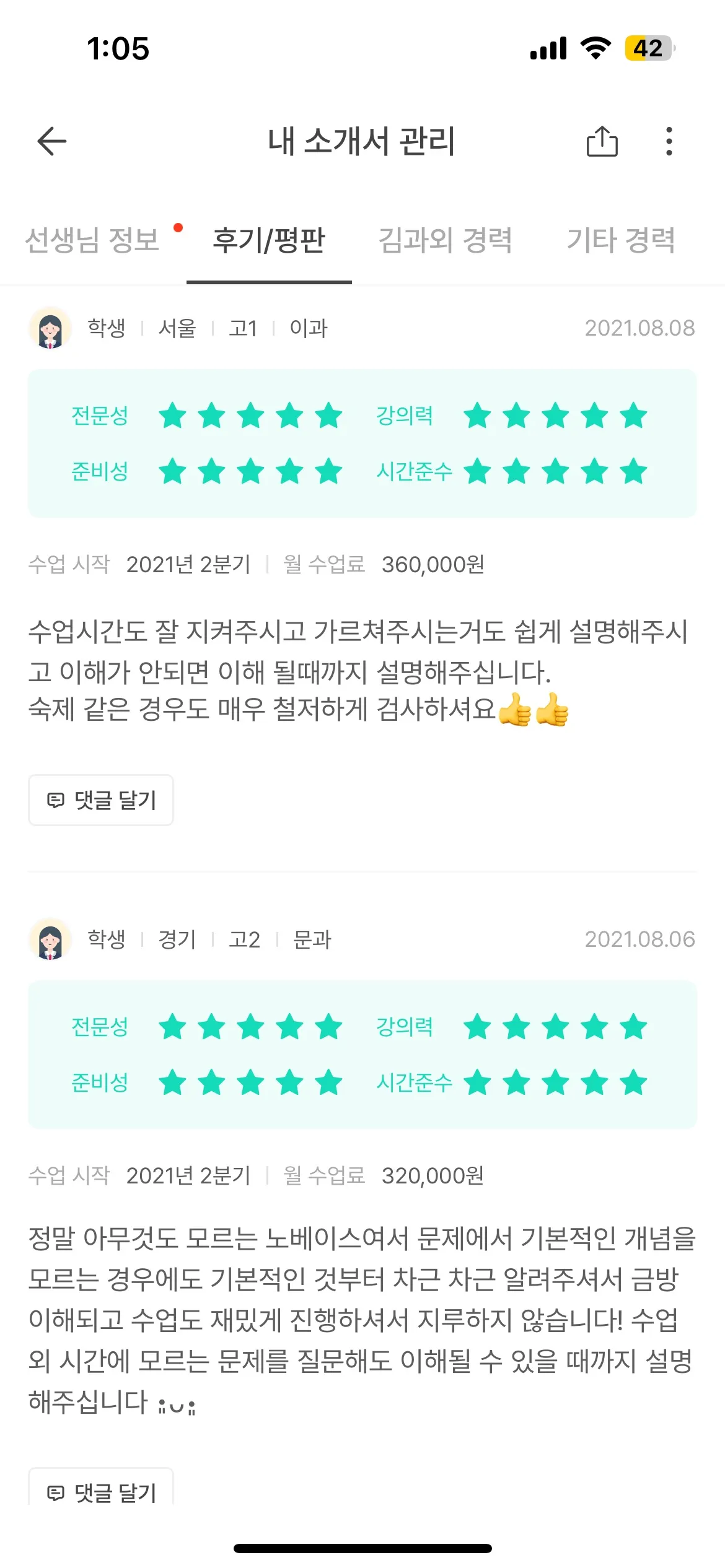This screenshot has width=725, height=1568.
Task: Tap the Wi-Fi icon in the status bar
Action: [x=595, y=47]
